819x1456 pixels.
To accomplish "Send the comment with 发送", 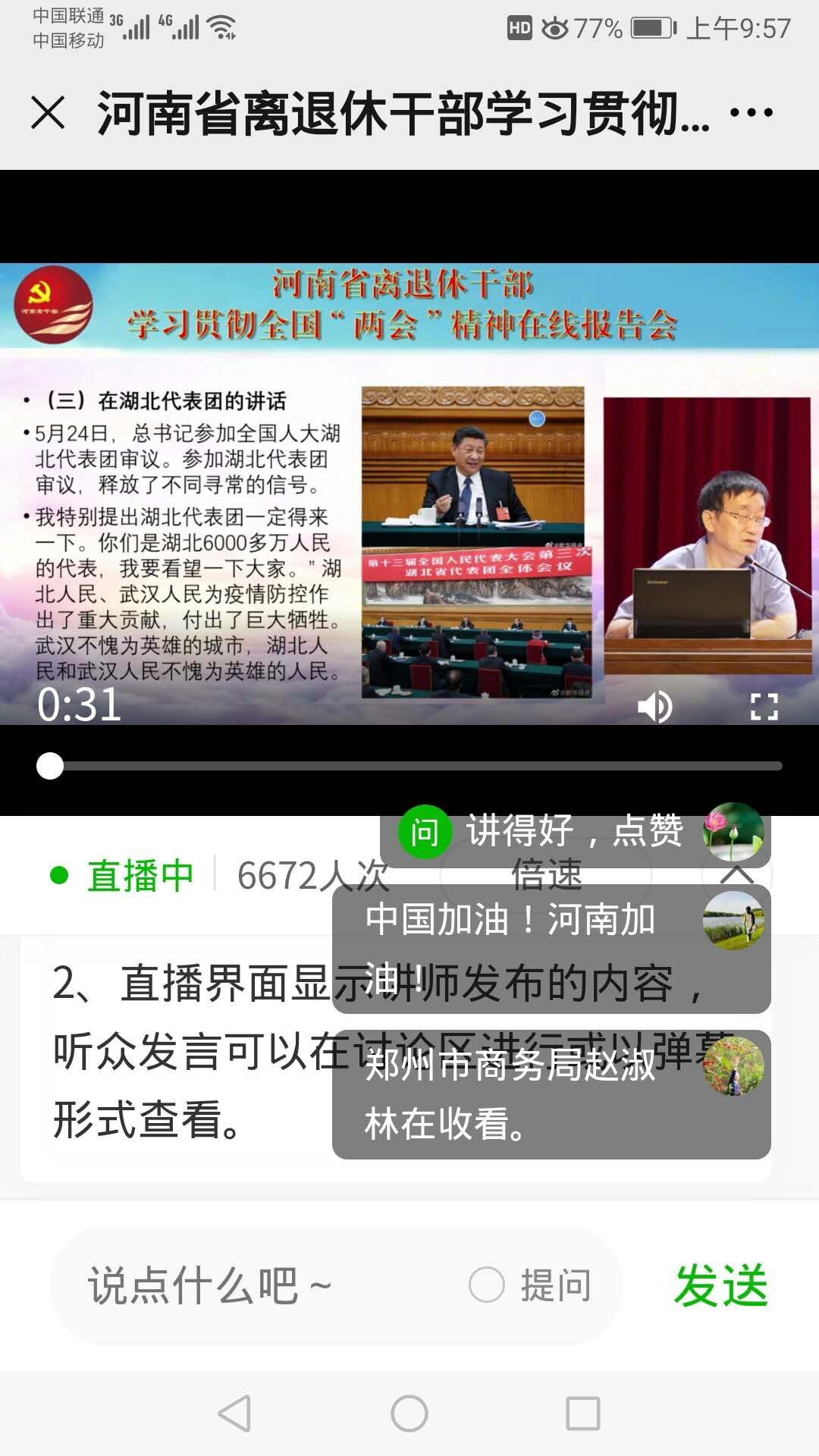I will point(720,1285).
